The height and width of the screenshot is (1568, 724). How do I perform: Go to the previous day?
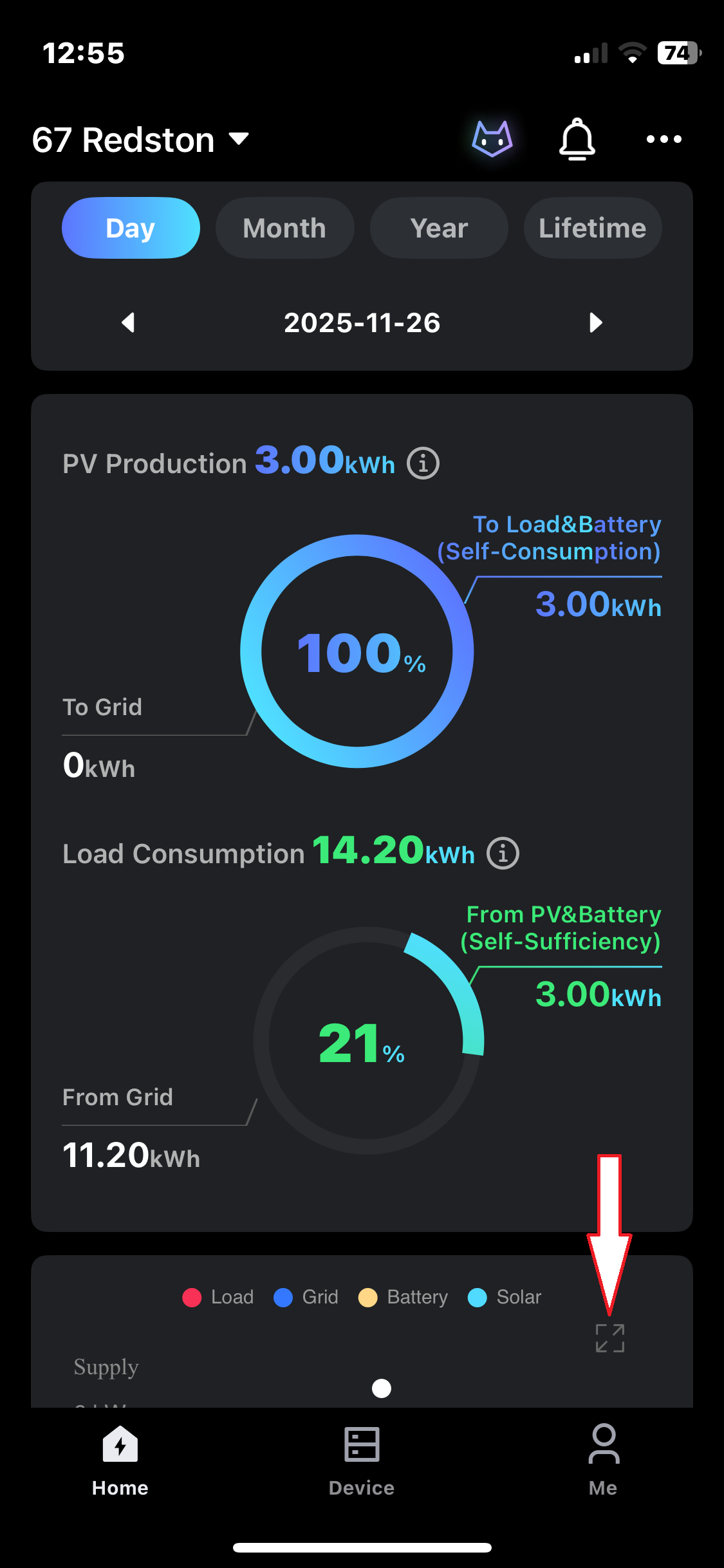[x=128, y=322]
